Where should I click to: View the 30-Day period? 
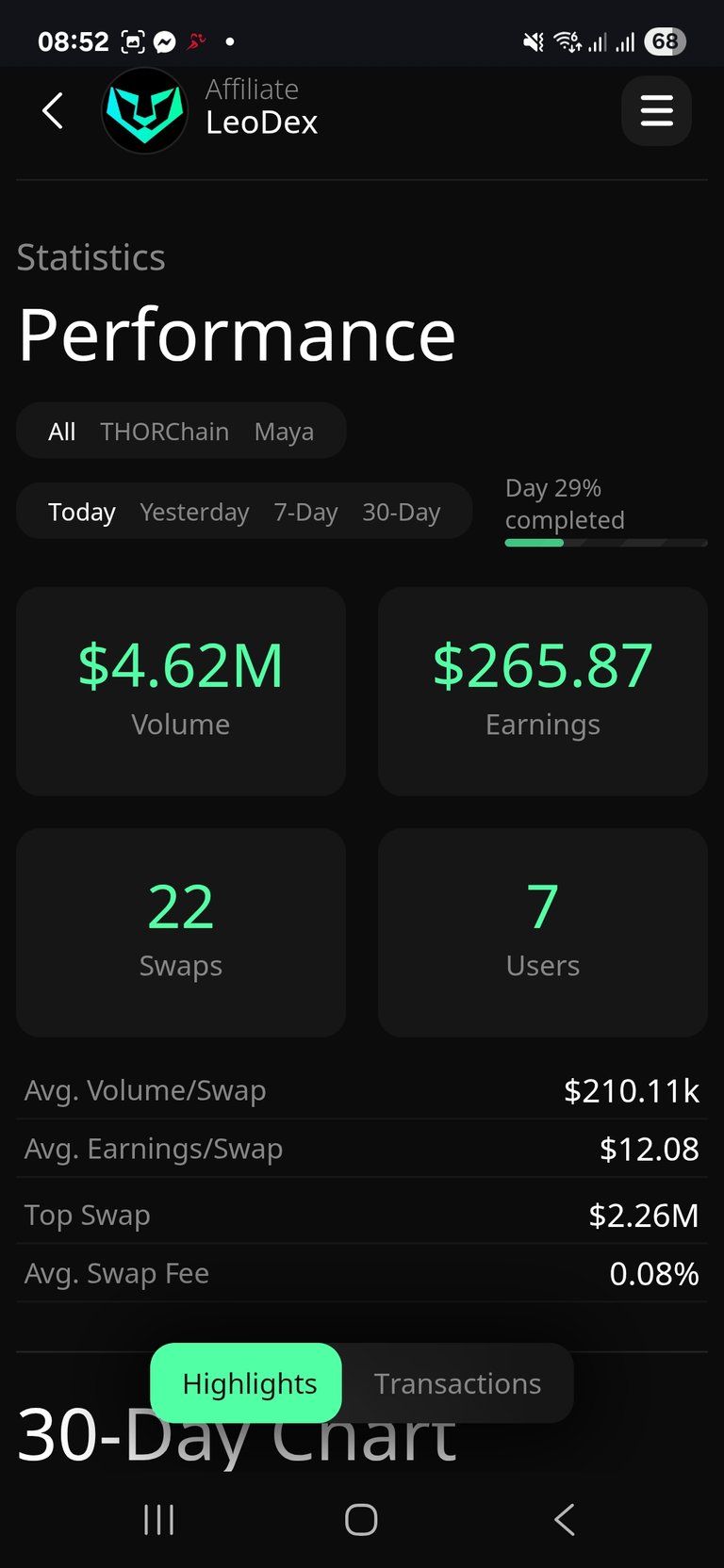pos(401,512)
